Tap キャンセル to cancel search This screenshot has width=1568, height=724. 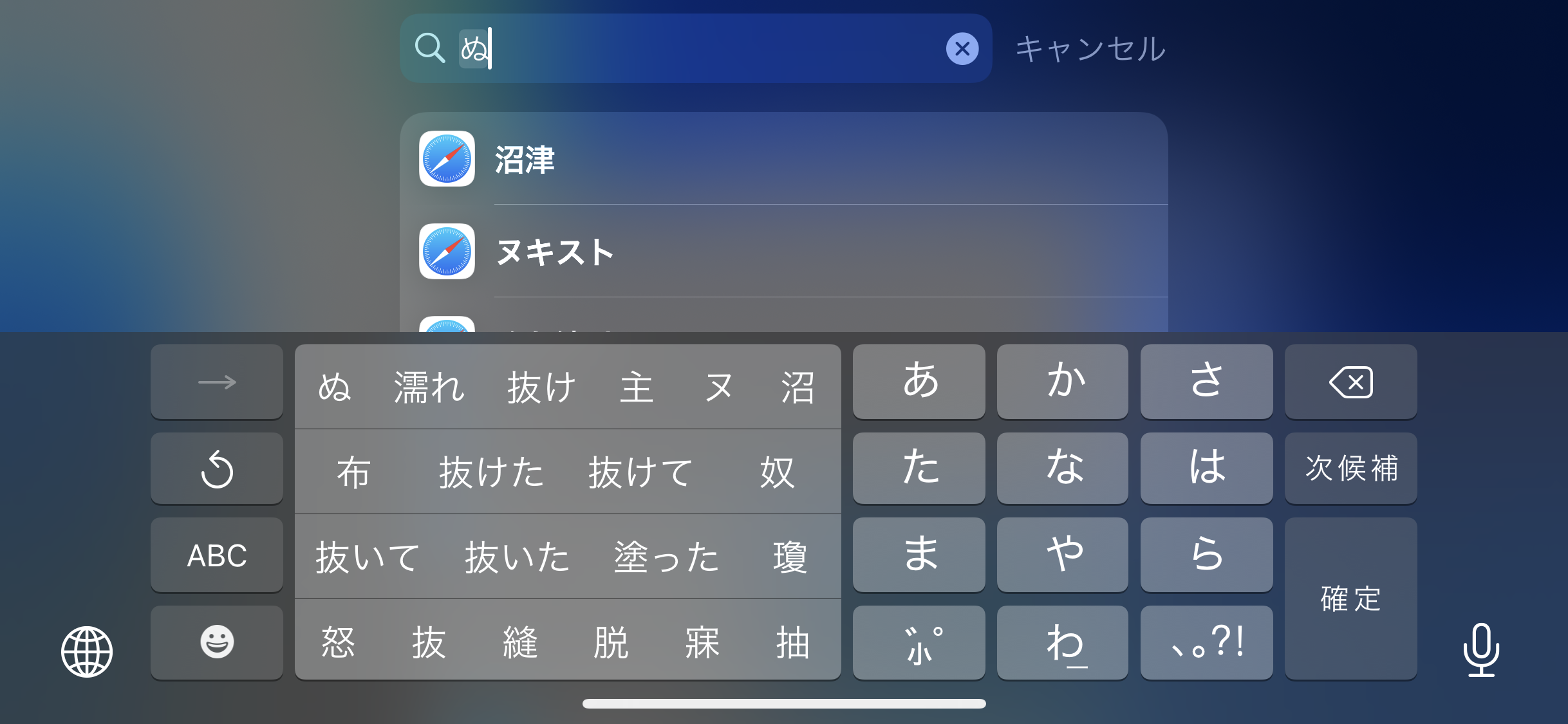pyautogui.click(x=1090, y=49)
